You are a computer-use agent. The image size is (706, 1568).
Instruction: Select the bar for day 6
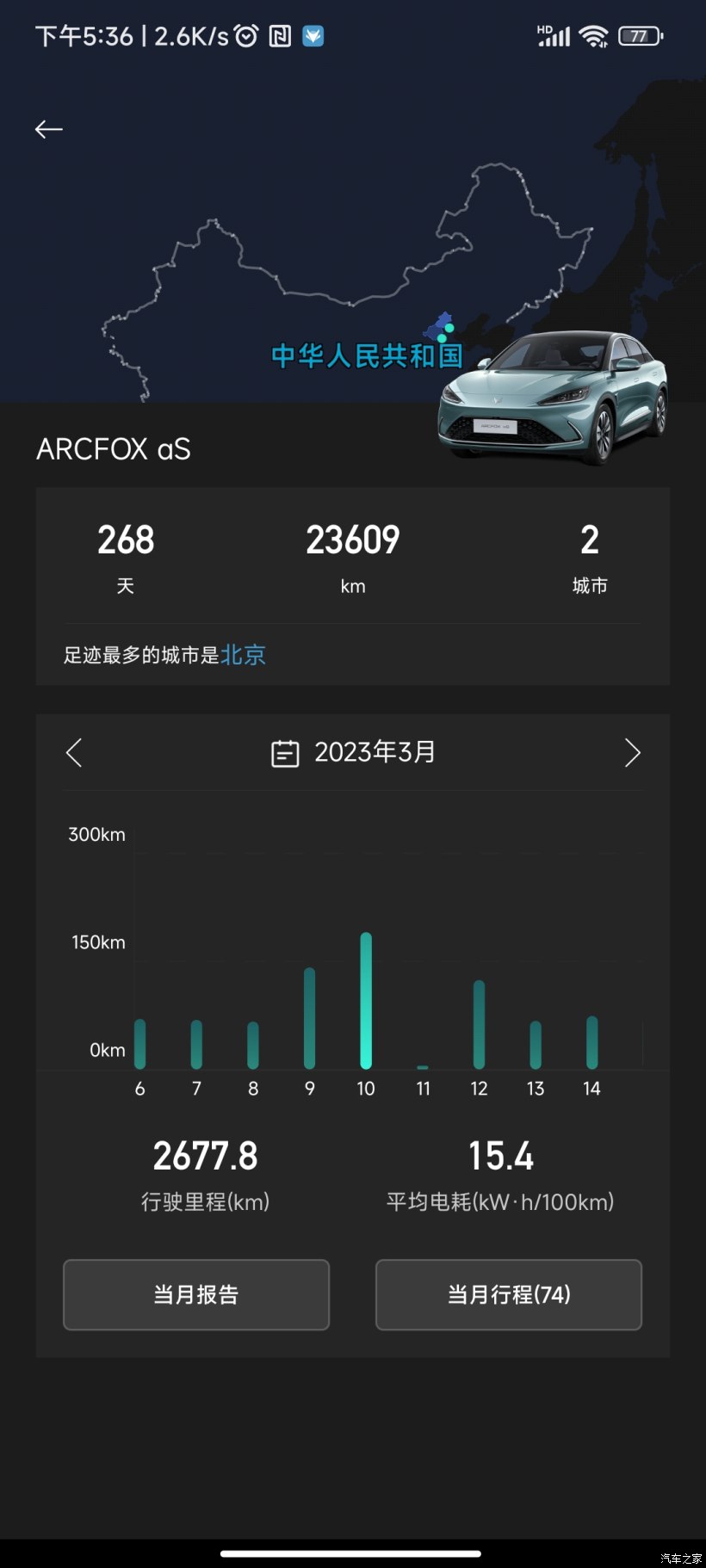[140, 1044]
